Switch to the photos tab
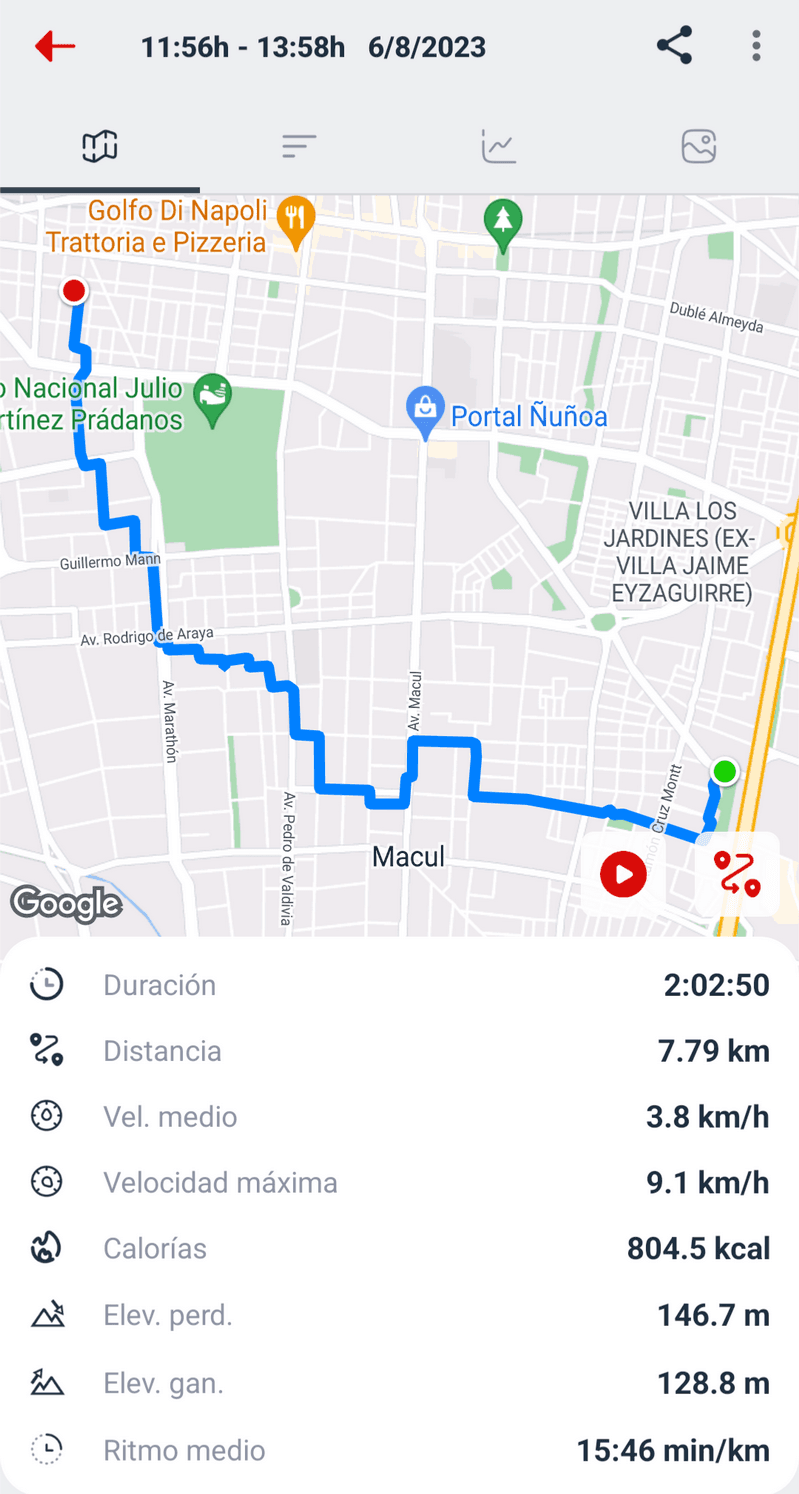 (698, 147)
